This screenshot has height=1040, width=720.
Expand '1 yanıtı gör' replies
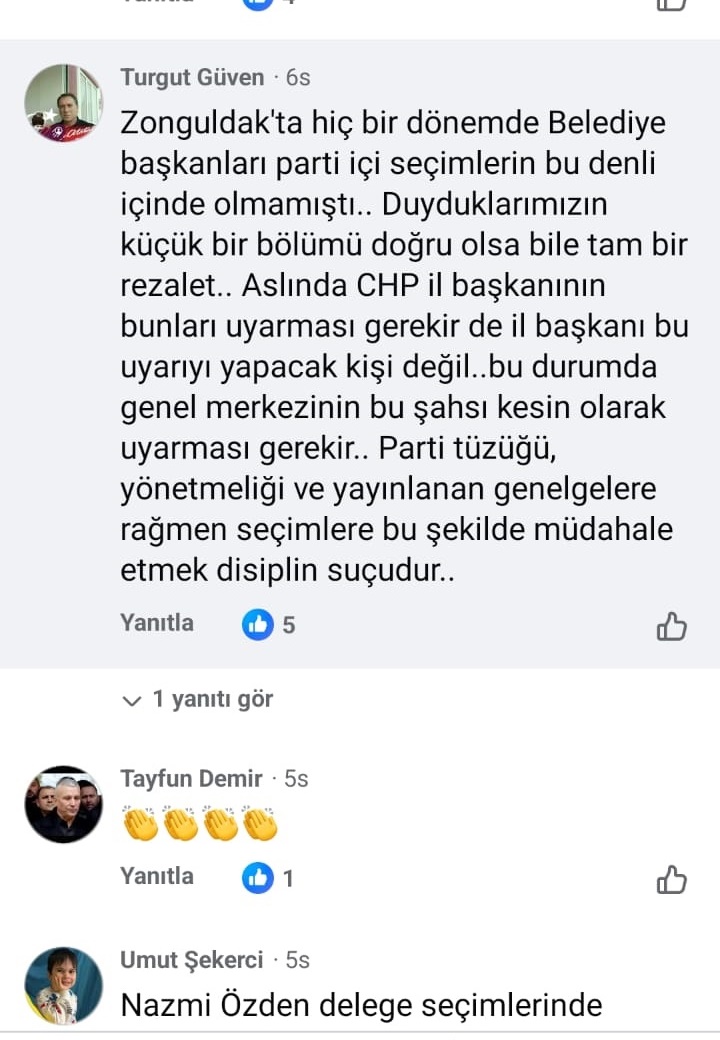(x=198, y=699)
